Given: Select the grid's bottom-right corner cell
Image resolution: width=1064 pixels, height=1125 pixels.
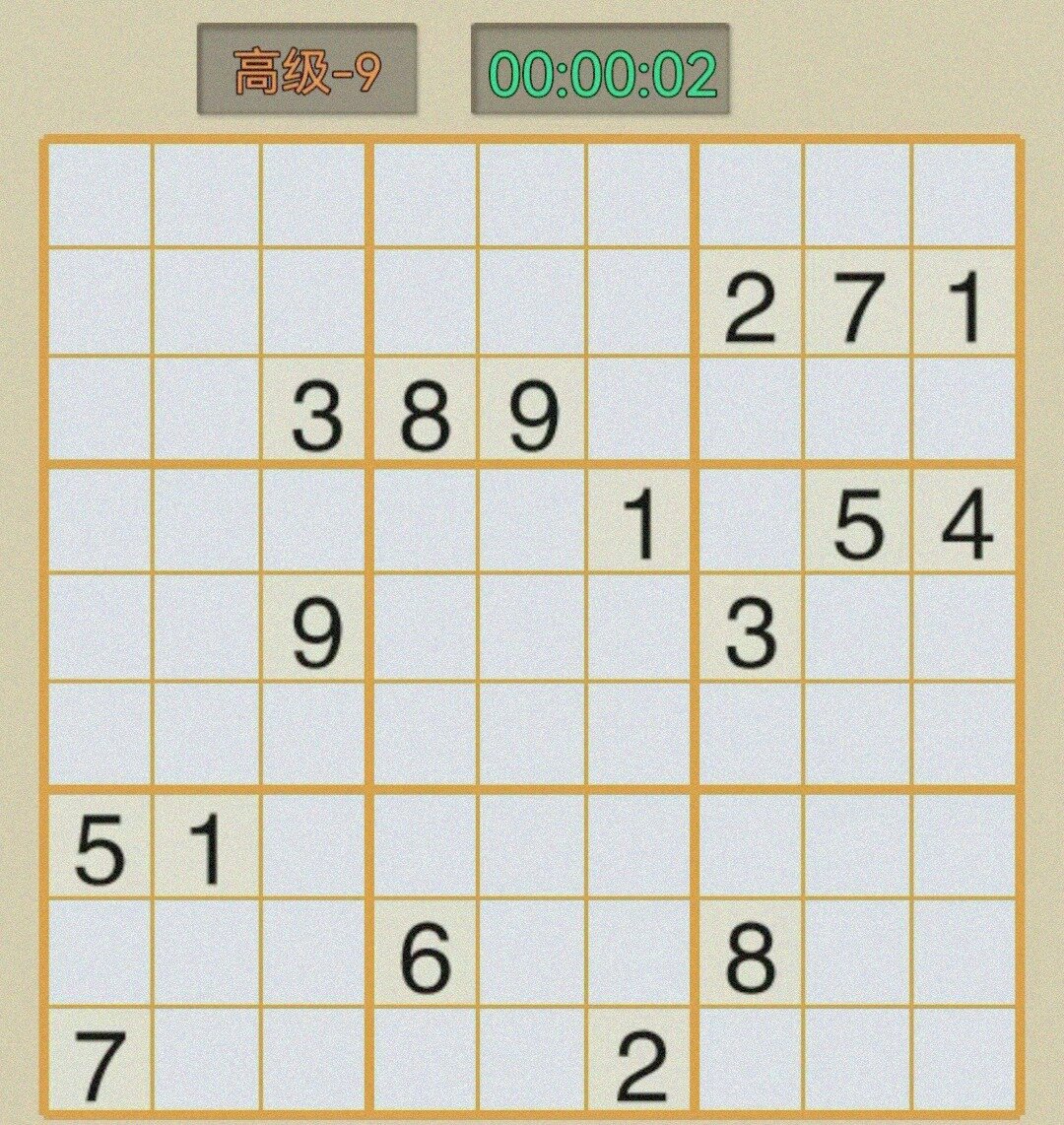Looking at the screenshot, I should (x=965, y=1061).
